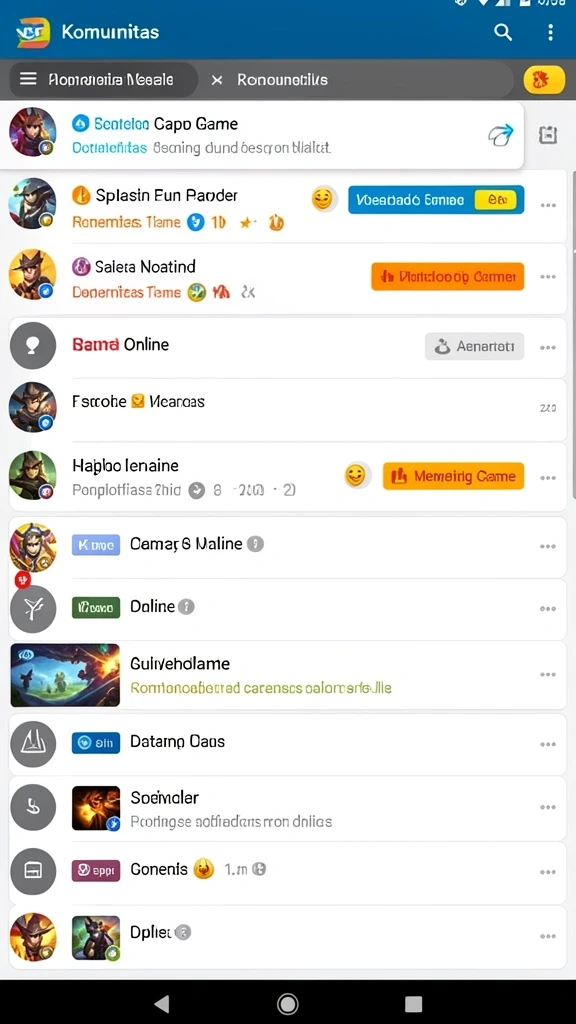Tap the system home button

(287, 1003)
